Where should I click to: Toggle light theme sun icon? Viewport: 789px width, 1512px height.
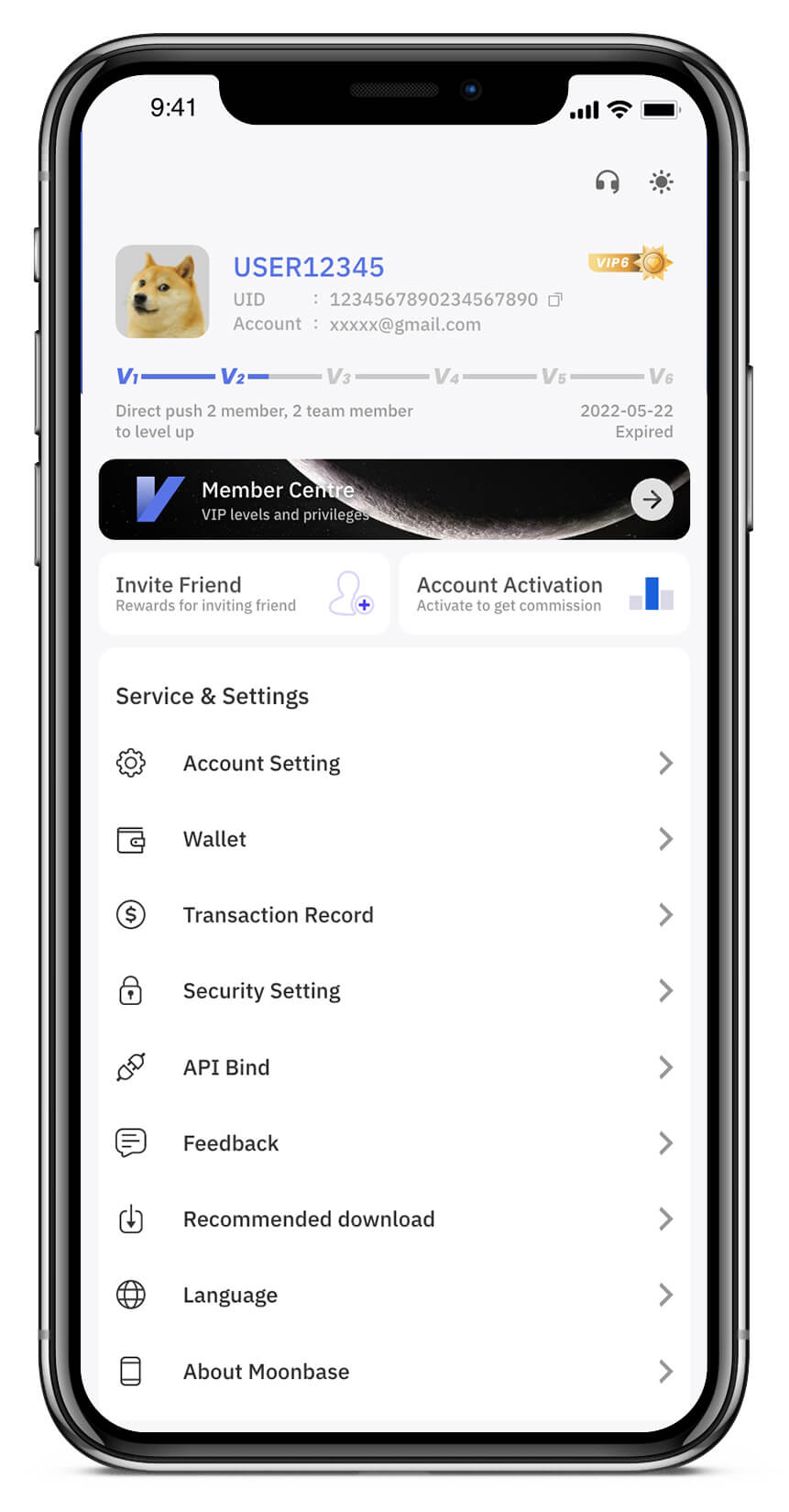point(661,182)
